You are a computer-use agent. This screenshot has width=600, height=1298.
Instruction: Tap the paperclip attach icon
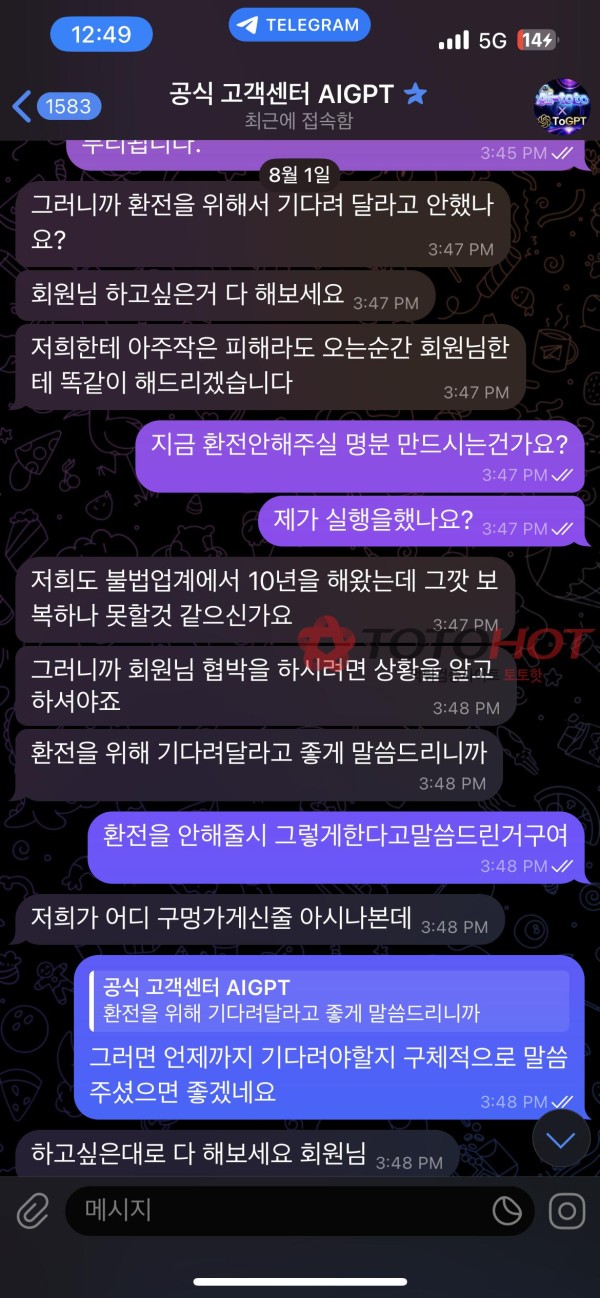tap(32, 1212)
